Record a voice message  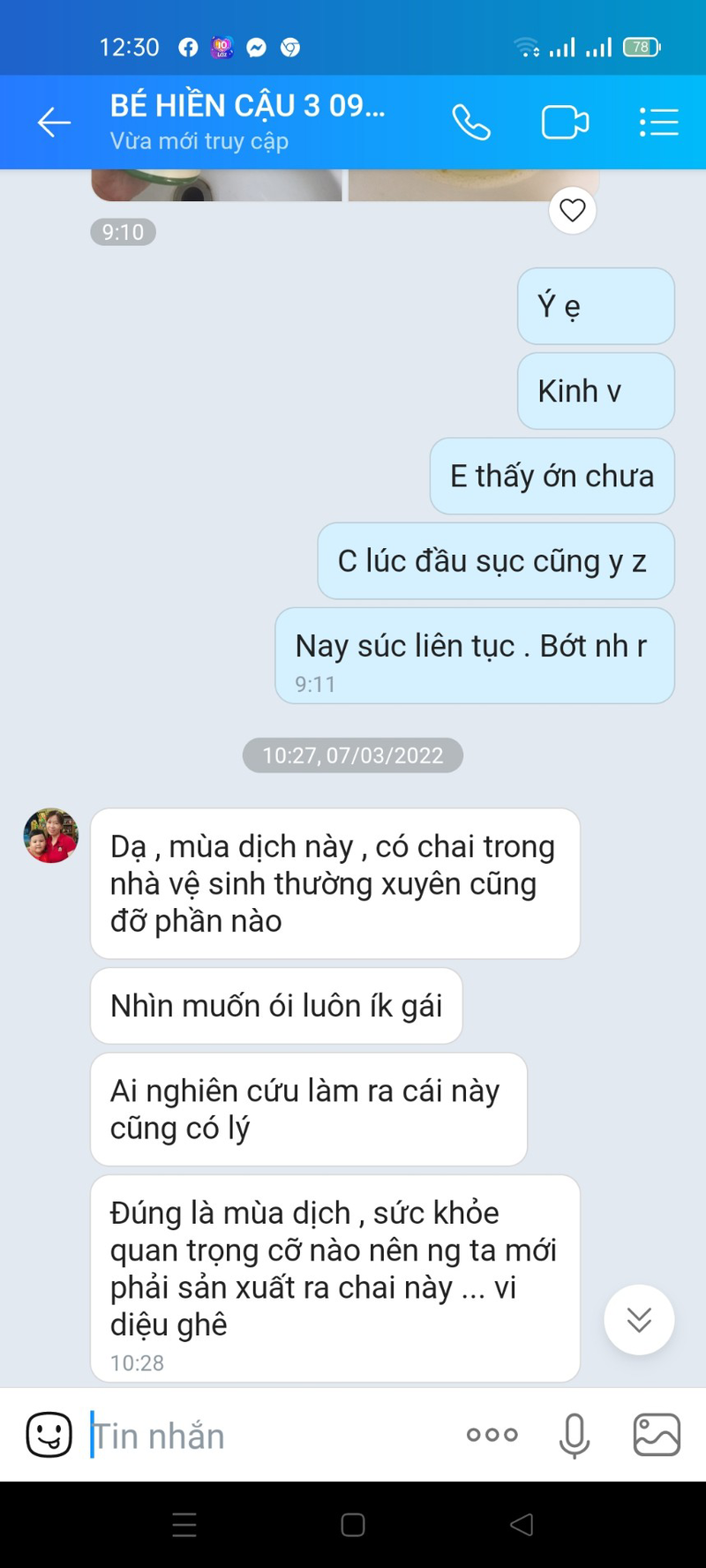coord(574,1435)
